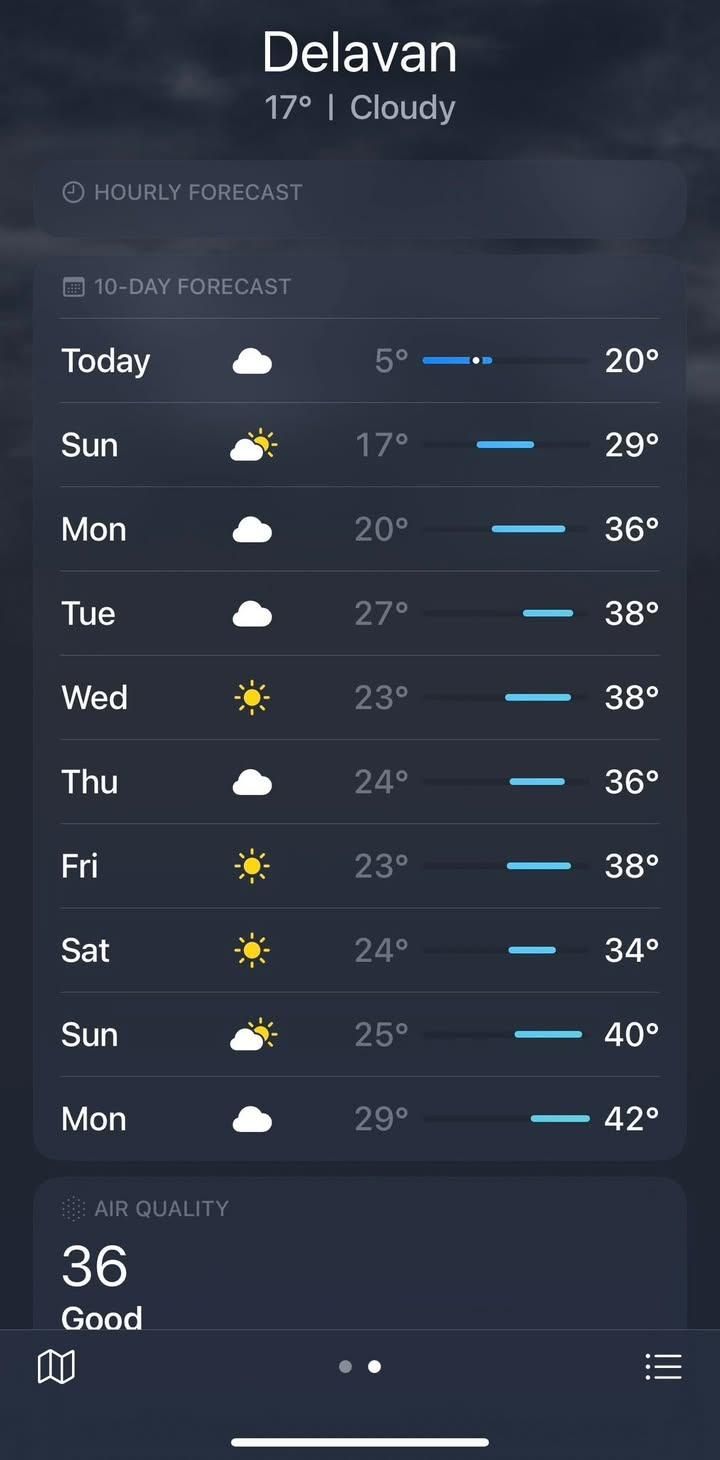Viewport: 720px width, 1460px height.
Task: Open the Mon forecast with 42° high
Action: pyautogui.click(x=360, y=1118)
